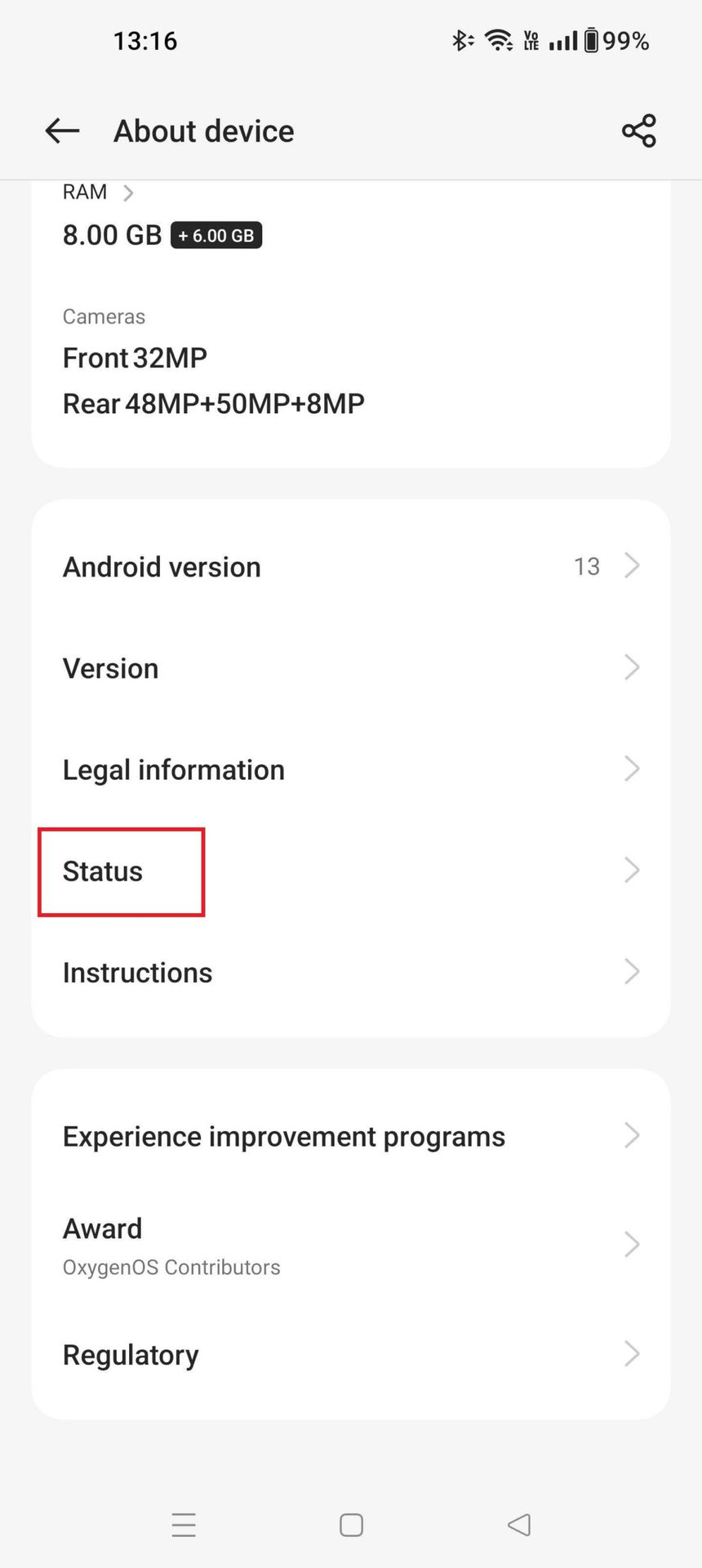Screen dimensions: 702x1568
Task: Open RAM details
Action: (98, 193)
